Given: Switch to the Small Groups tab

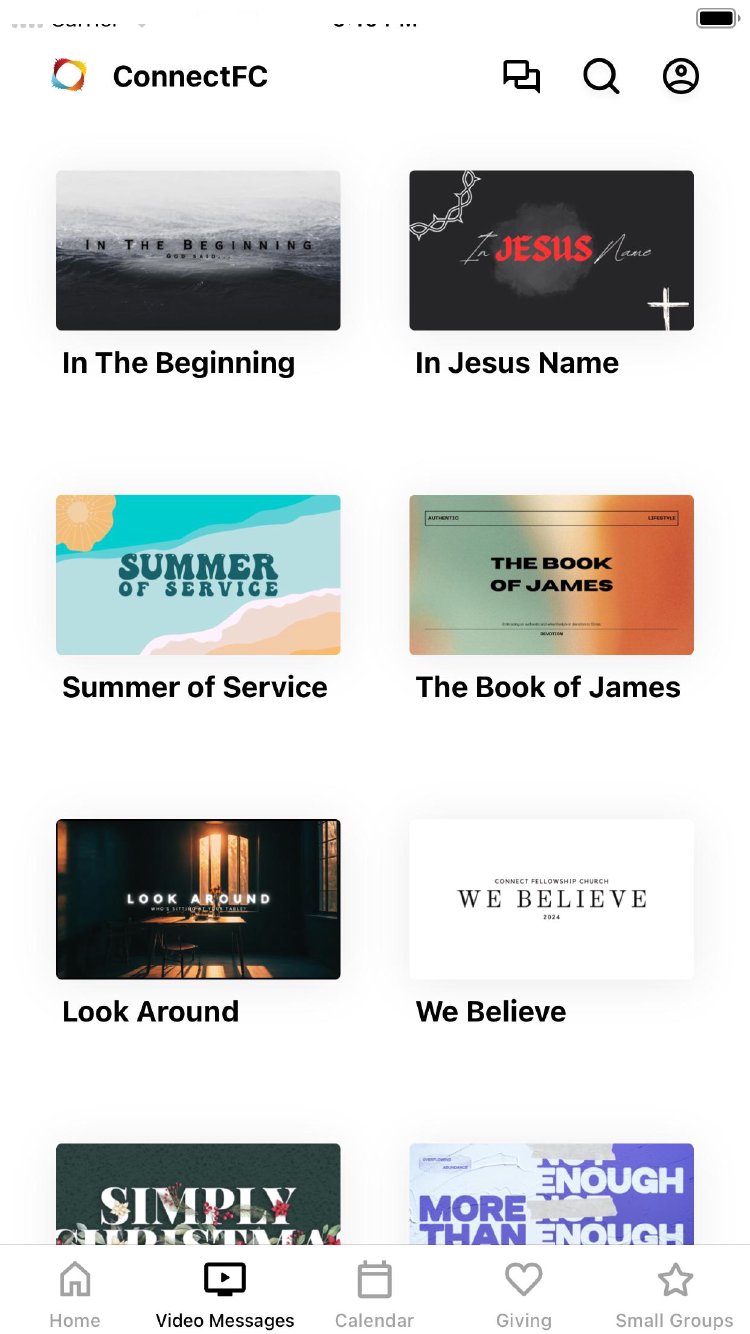Looking at the screenshot, I should click(674, 1295).
